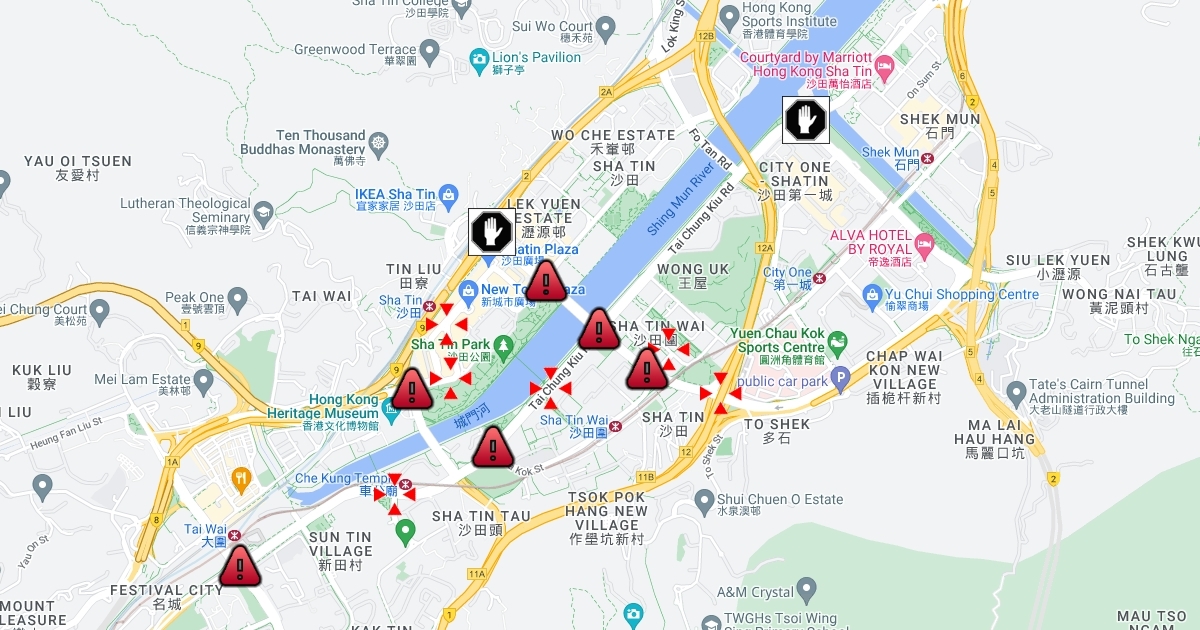Open the Tate's Cairn Tunnel Administration Building pin
This screenshot has width=1200, height=630.
[1016, 391]
